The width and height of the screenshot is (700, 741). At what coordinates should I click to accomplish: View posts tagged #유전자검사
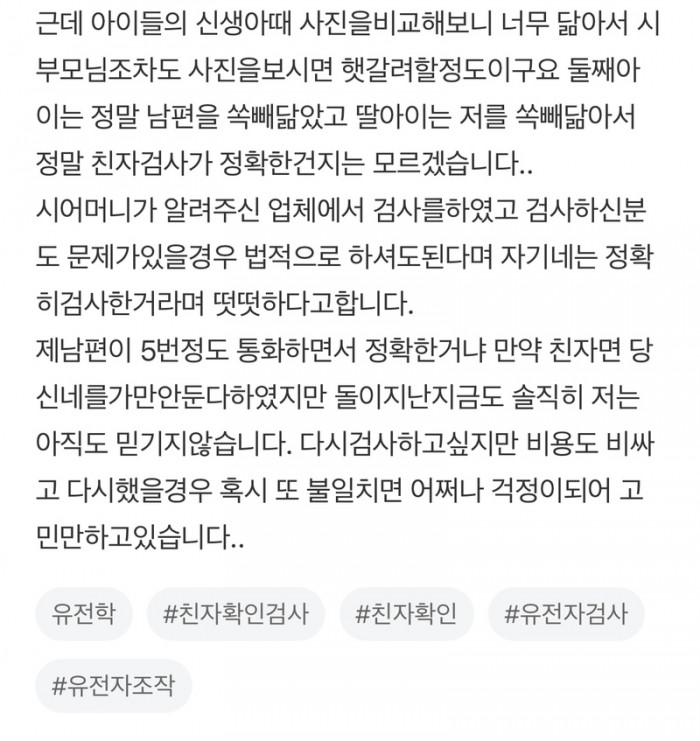pos(566,614)
